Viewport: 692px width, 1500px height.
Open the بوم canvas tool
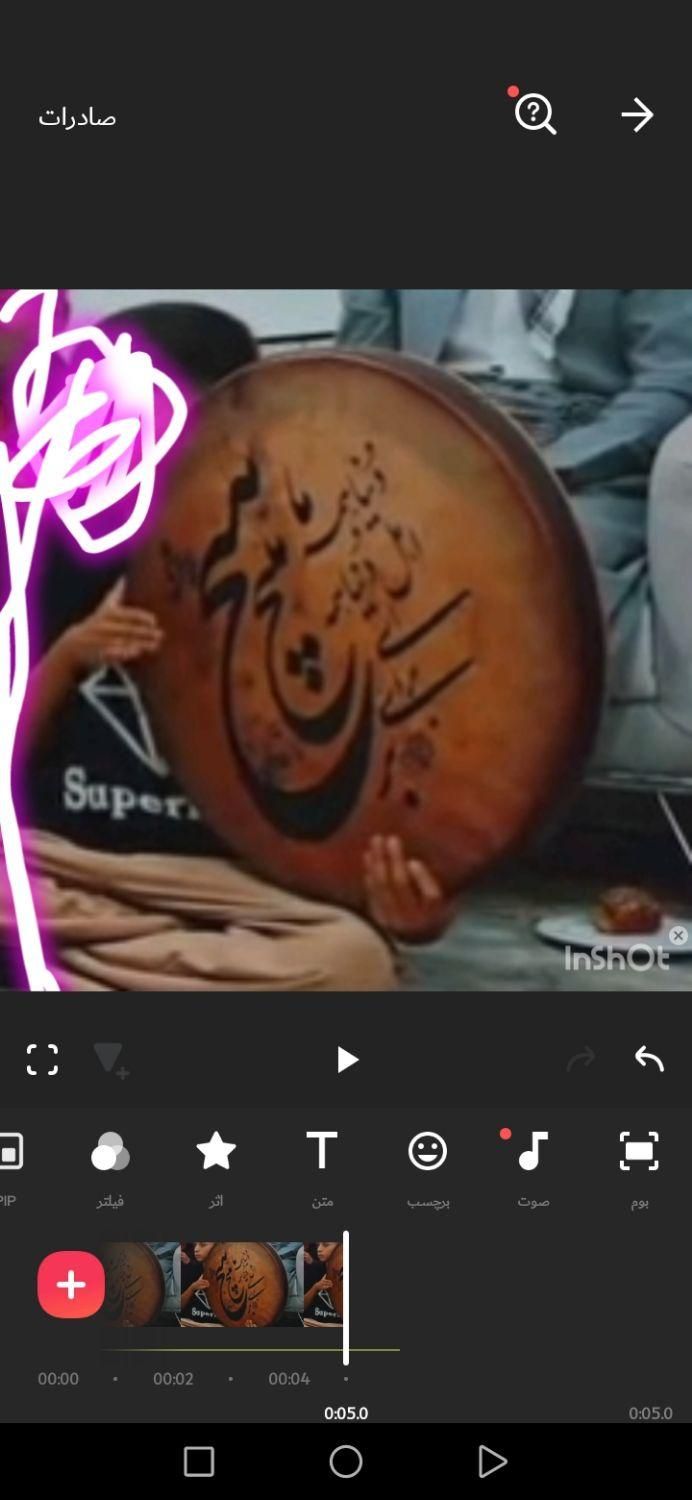pos(639,1165)
